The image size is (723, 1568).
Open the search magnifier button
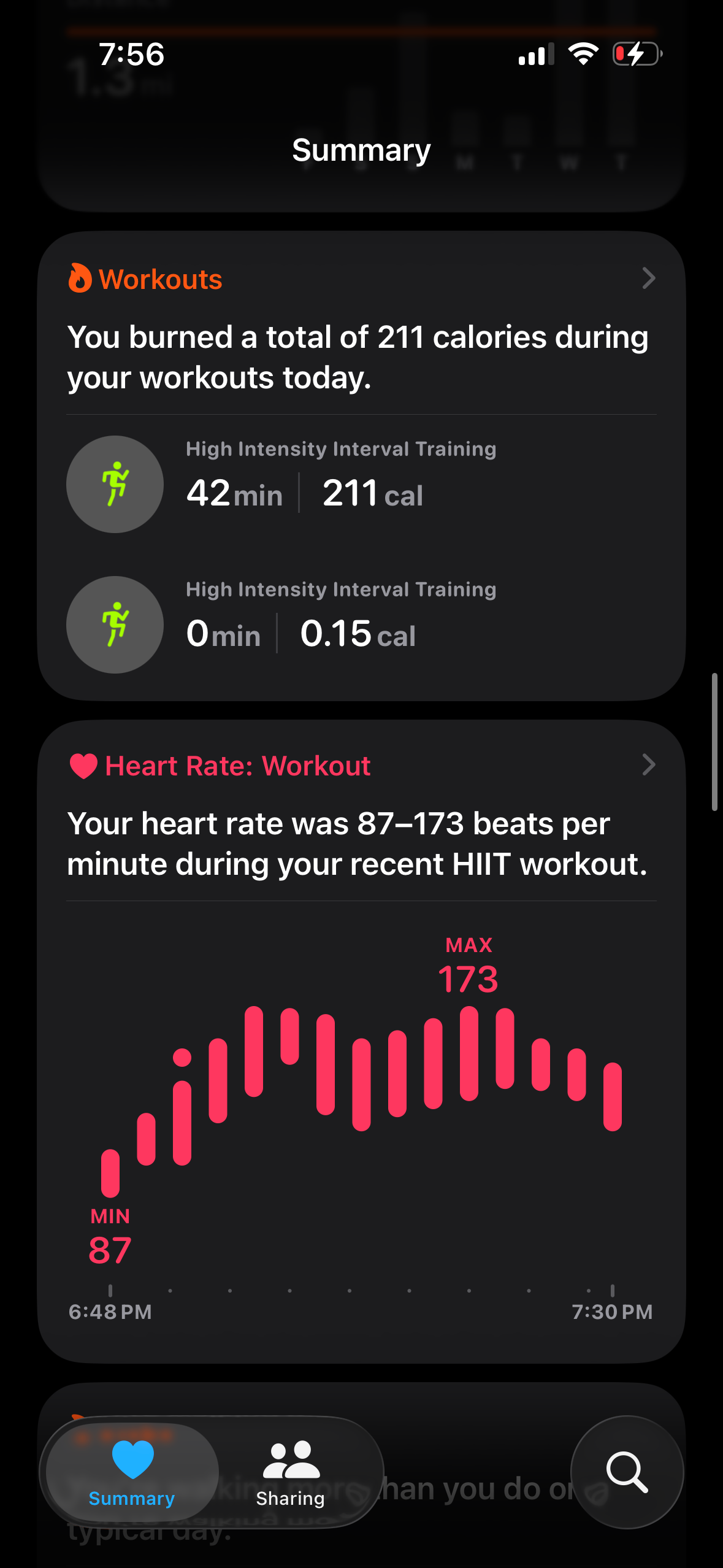[x=627, y=1472]
